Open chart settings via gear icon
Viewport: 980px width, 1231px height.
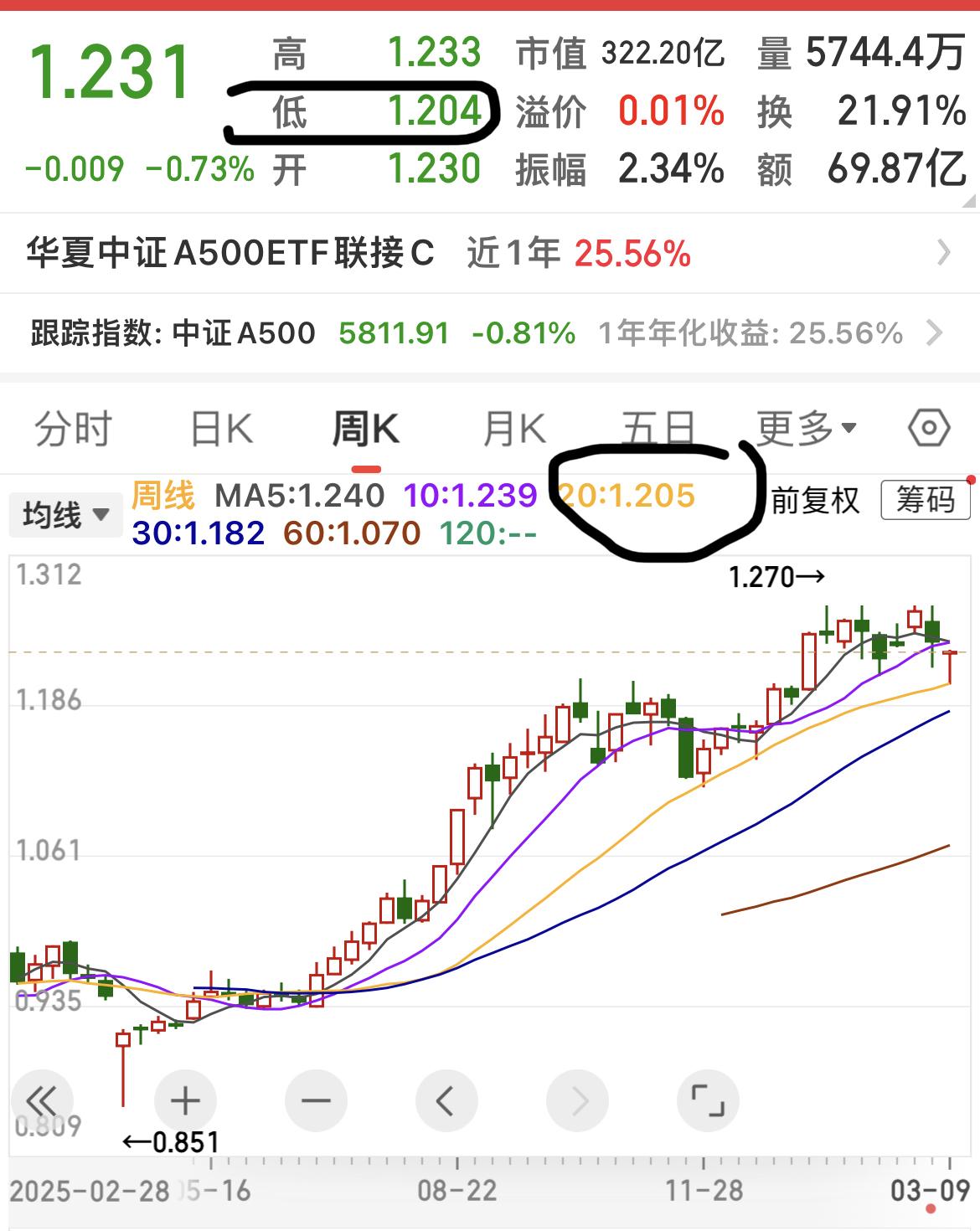(x=926, y=429)
